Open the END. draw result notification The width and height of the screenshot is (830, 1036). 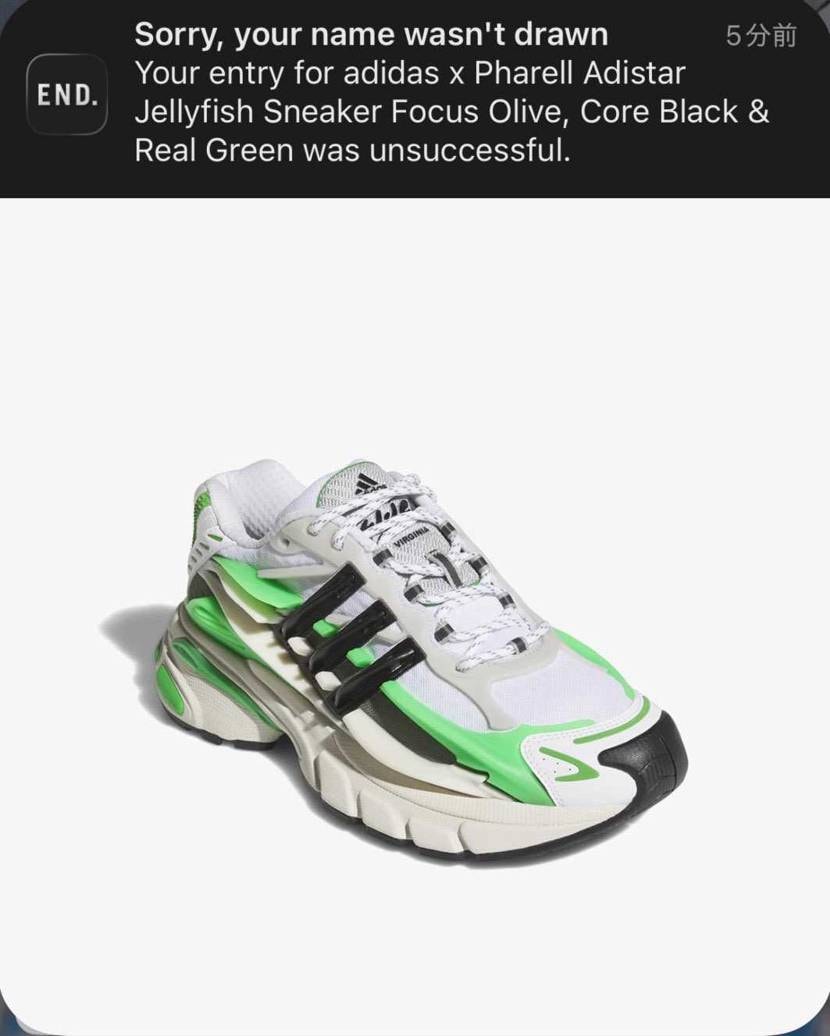click(x=415, y=96)
